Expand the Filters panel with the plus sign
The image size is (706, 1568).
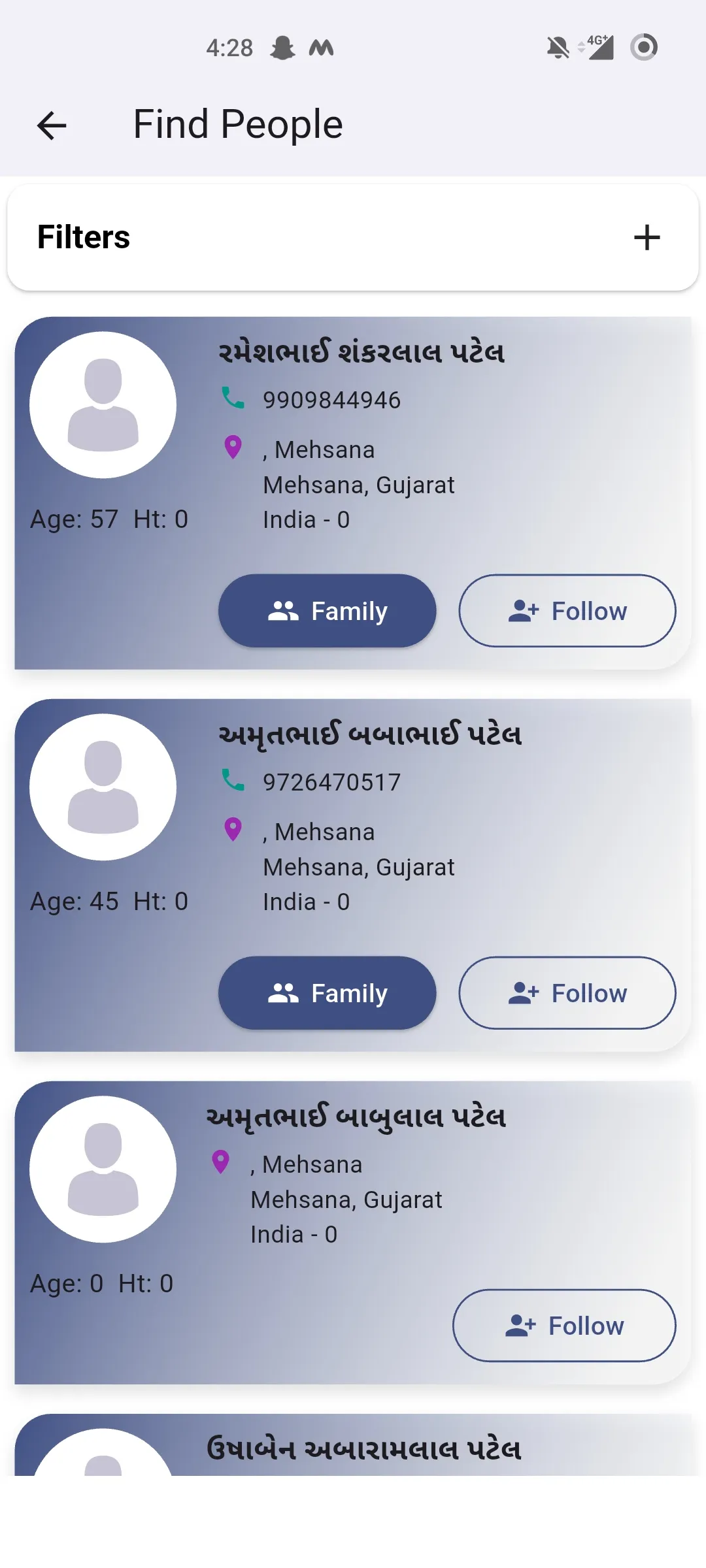coord(646,237)
